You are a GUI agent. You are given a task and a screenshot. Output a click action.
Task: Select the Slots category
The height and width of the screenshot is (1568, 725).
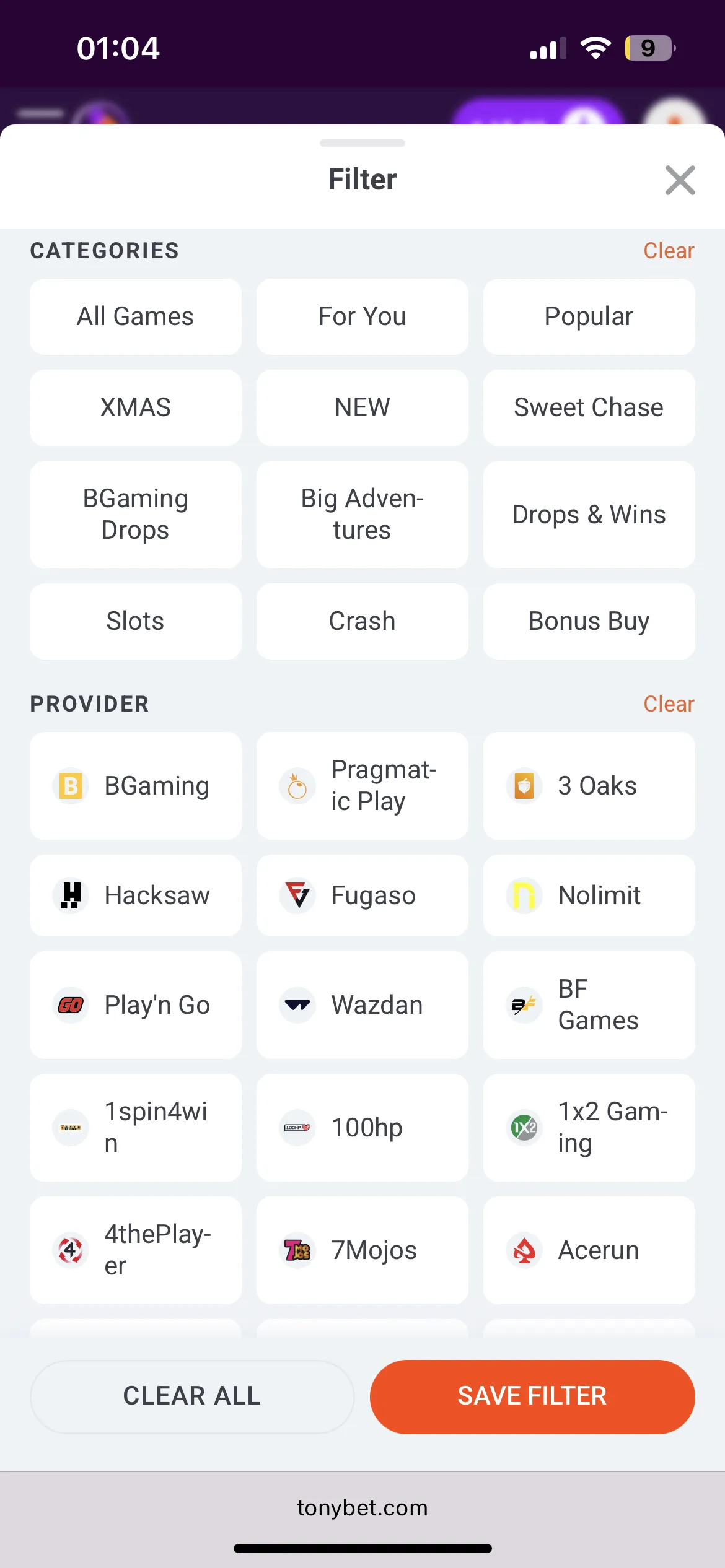coord(135,621)
